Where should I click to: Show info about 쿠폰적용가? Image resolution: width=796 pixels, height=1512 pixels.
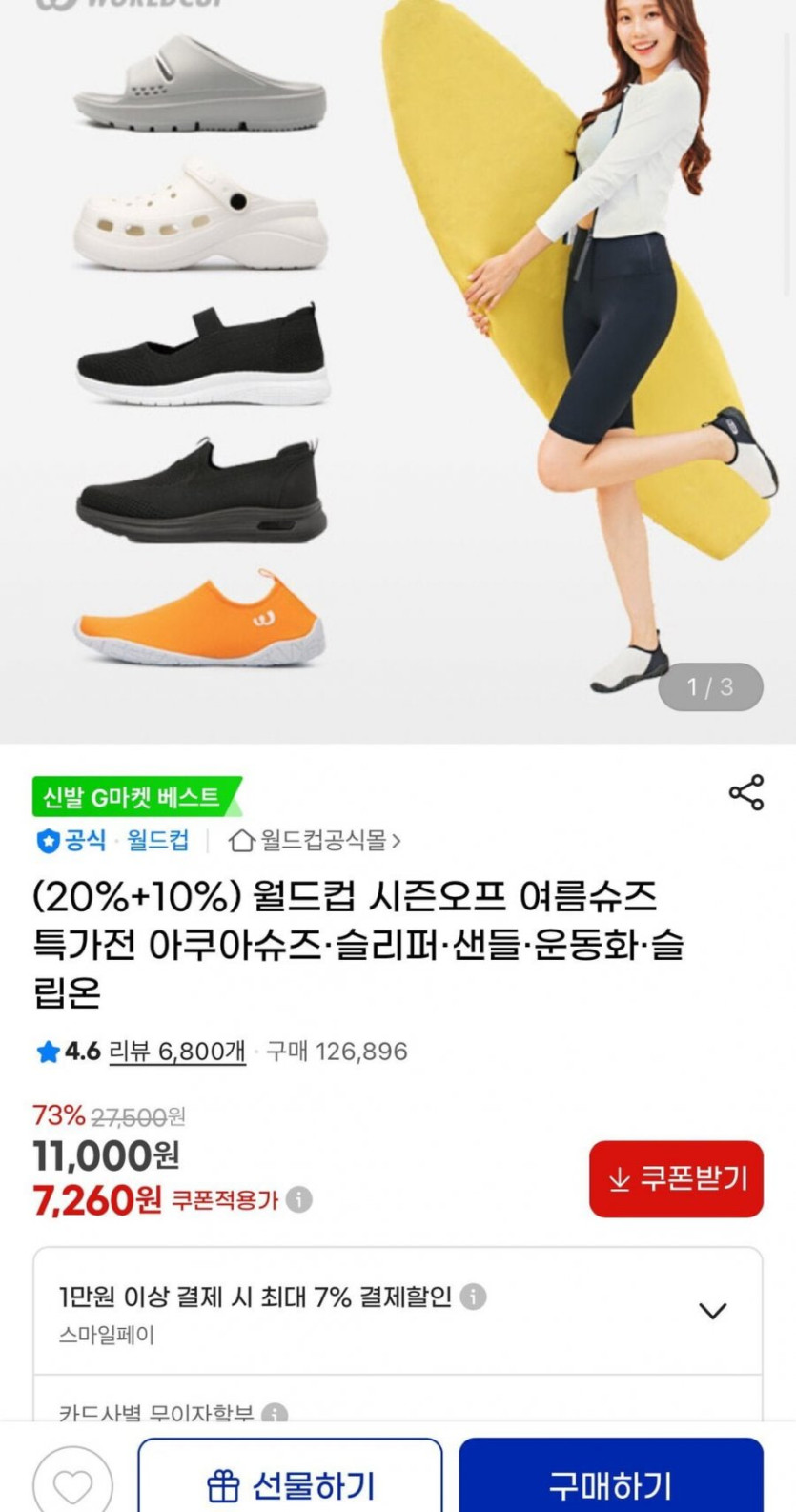tap(299, 1199)
